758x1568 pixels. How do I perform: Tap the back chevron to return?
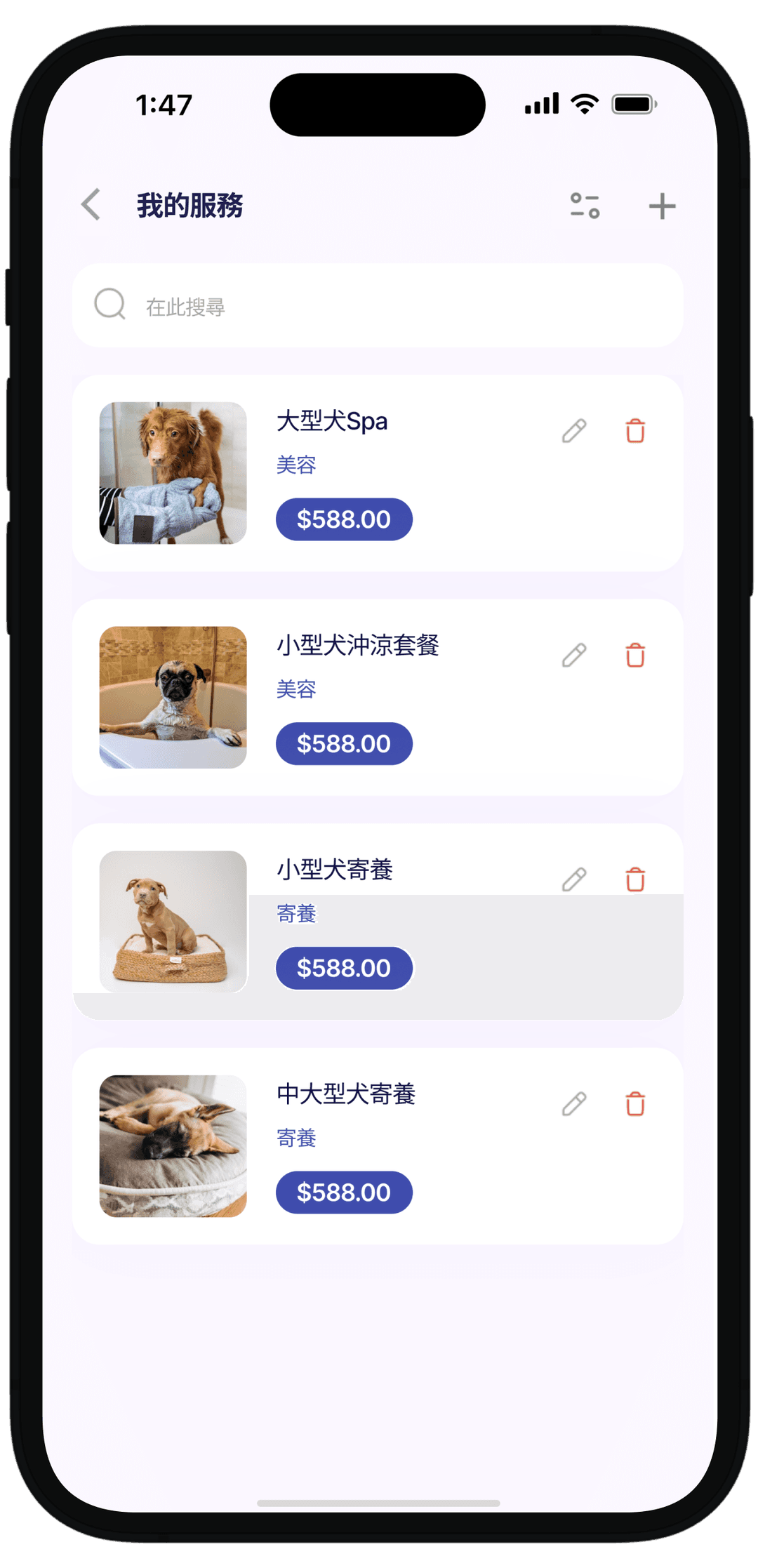(90, 204)
